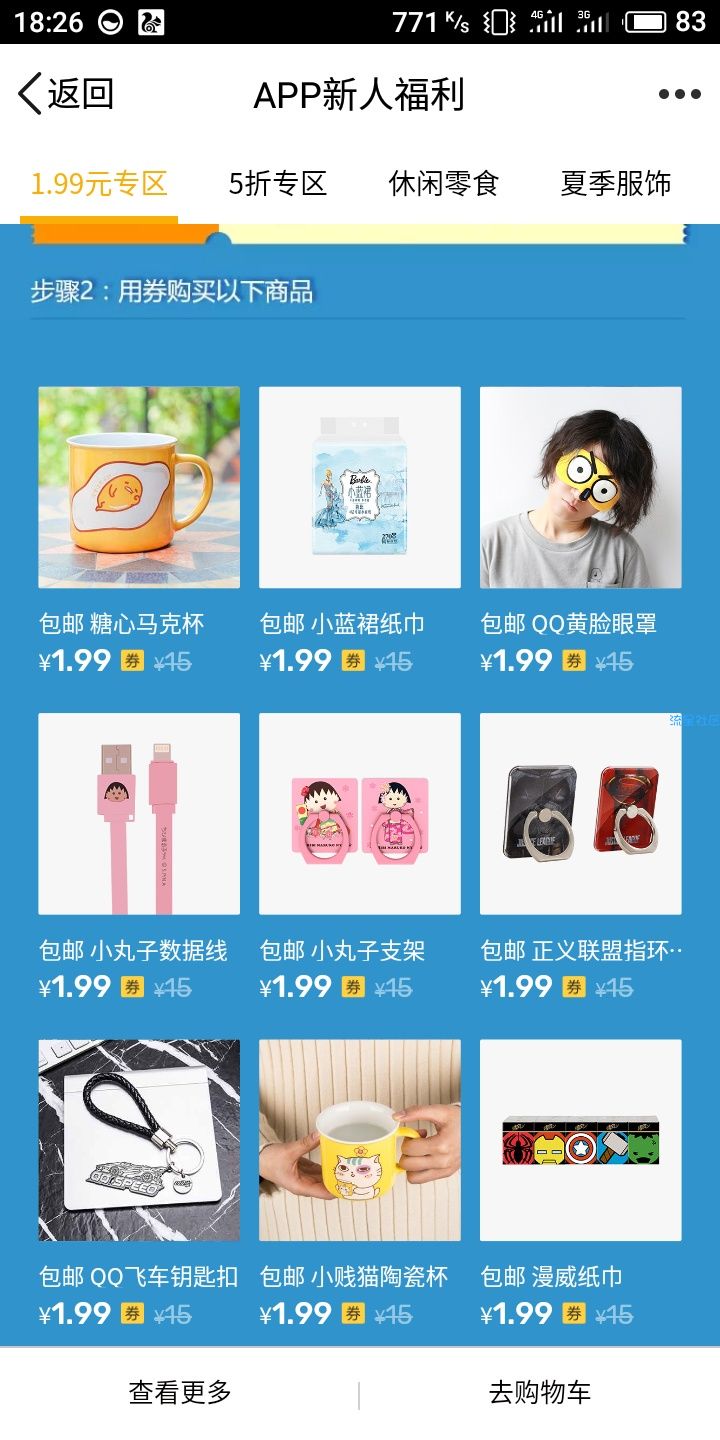Go back using the 返回 arrow
The width and height of the screenshot is (720, 1440).
pos(66,94)
